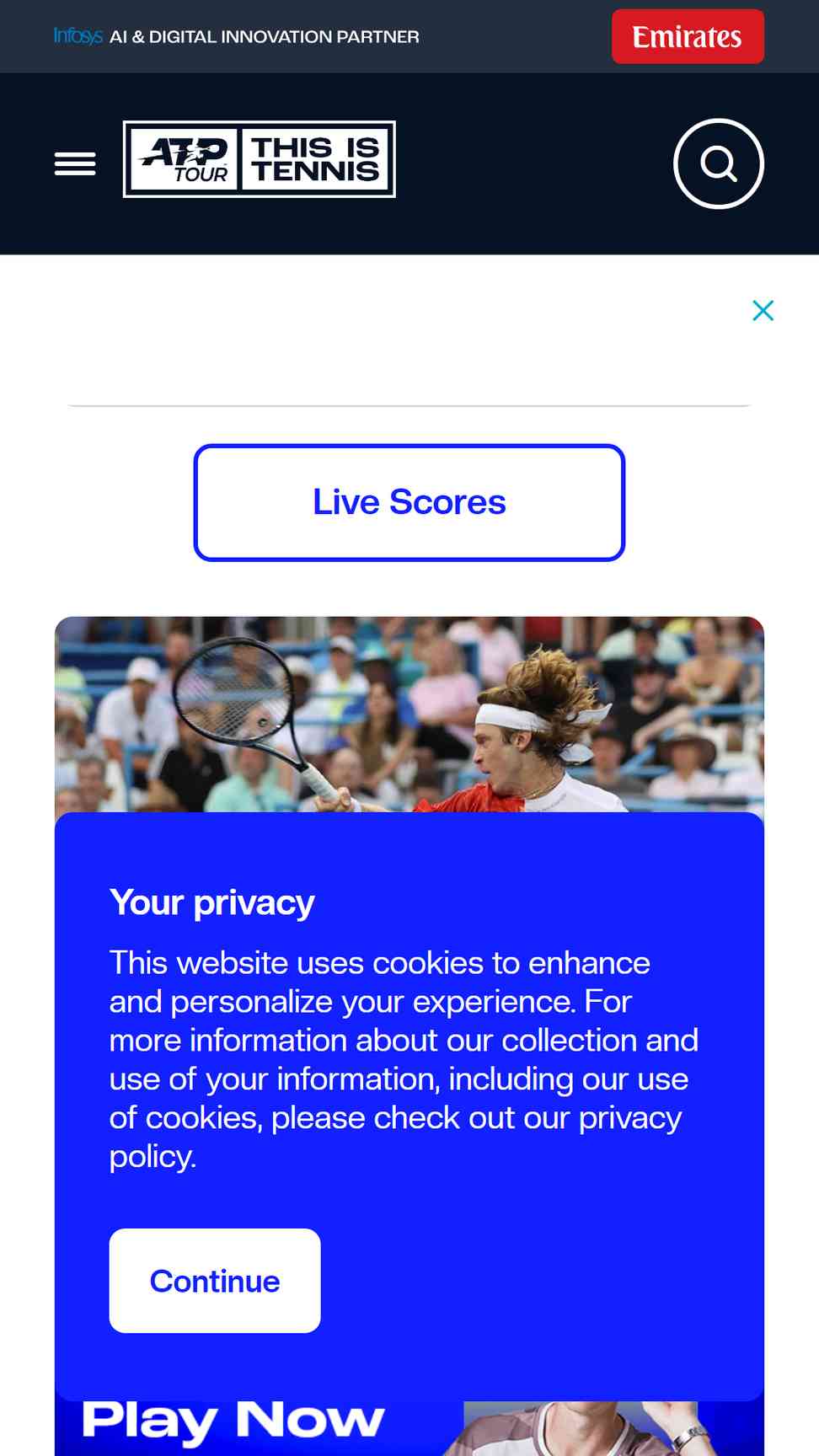Go to ATP Tour home via logo
This screenshot has width=819, height=1456.
click(x=260, y=159)
